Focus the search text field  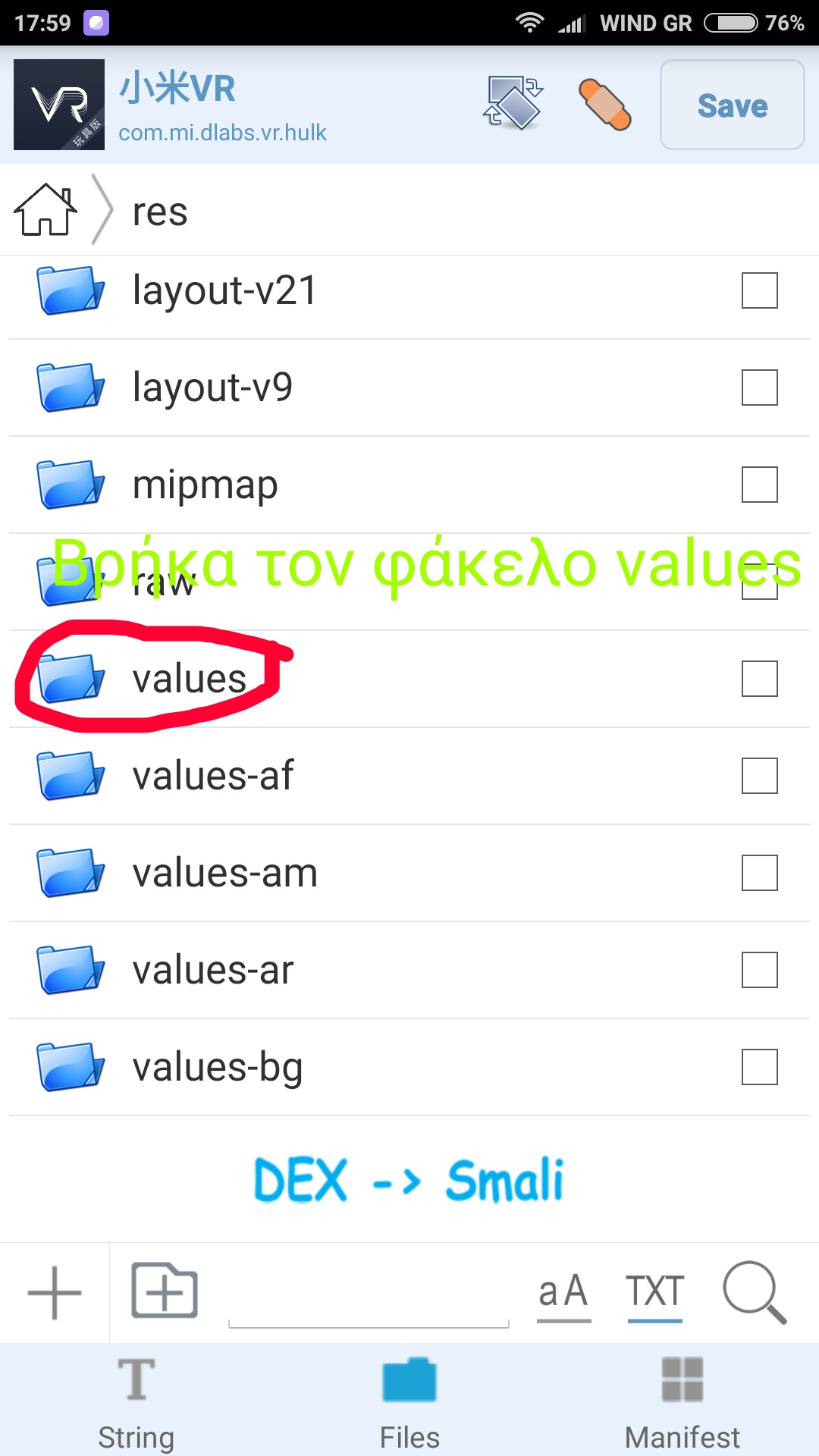pos(369,1298)
